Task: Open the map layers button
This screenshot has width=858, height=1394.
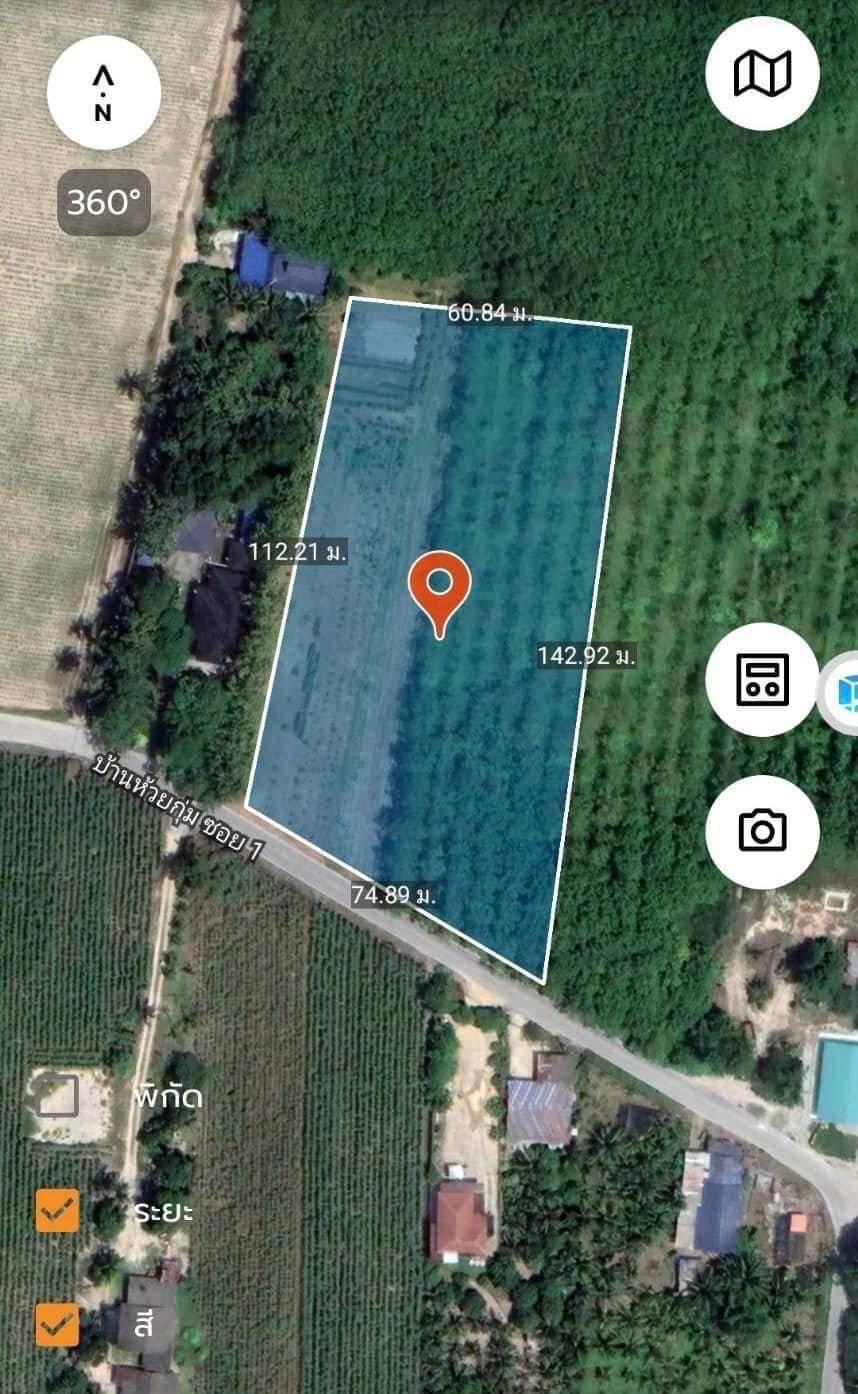Action: point(762,74)
